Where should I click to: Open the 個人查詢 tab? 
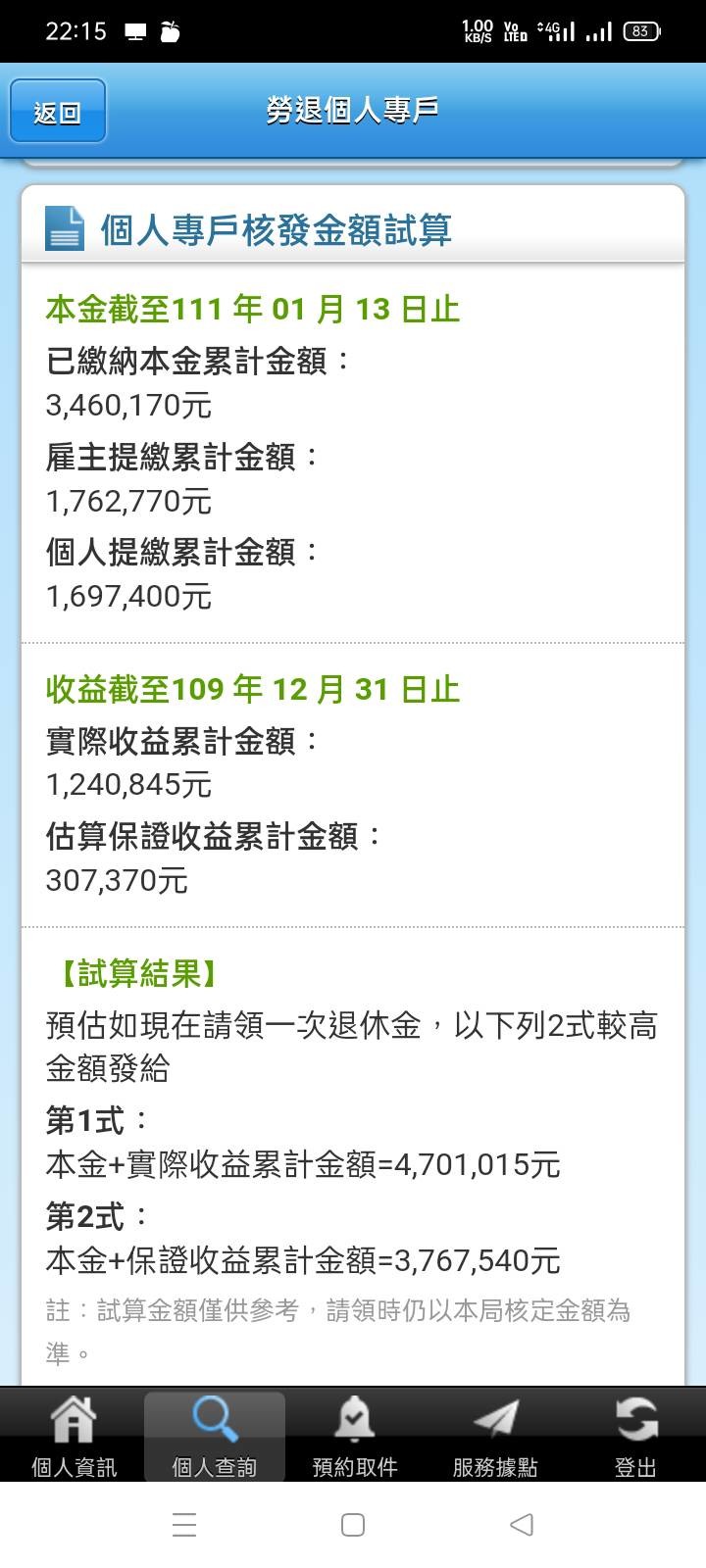pos(214,1436)
